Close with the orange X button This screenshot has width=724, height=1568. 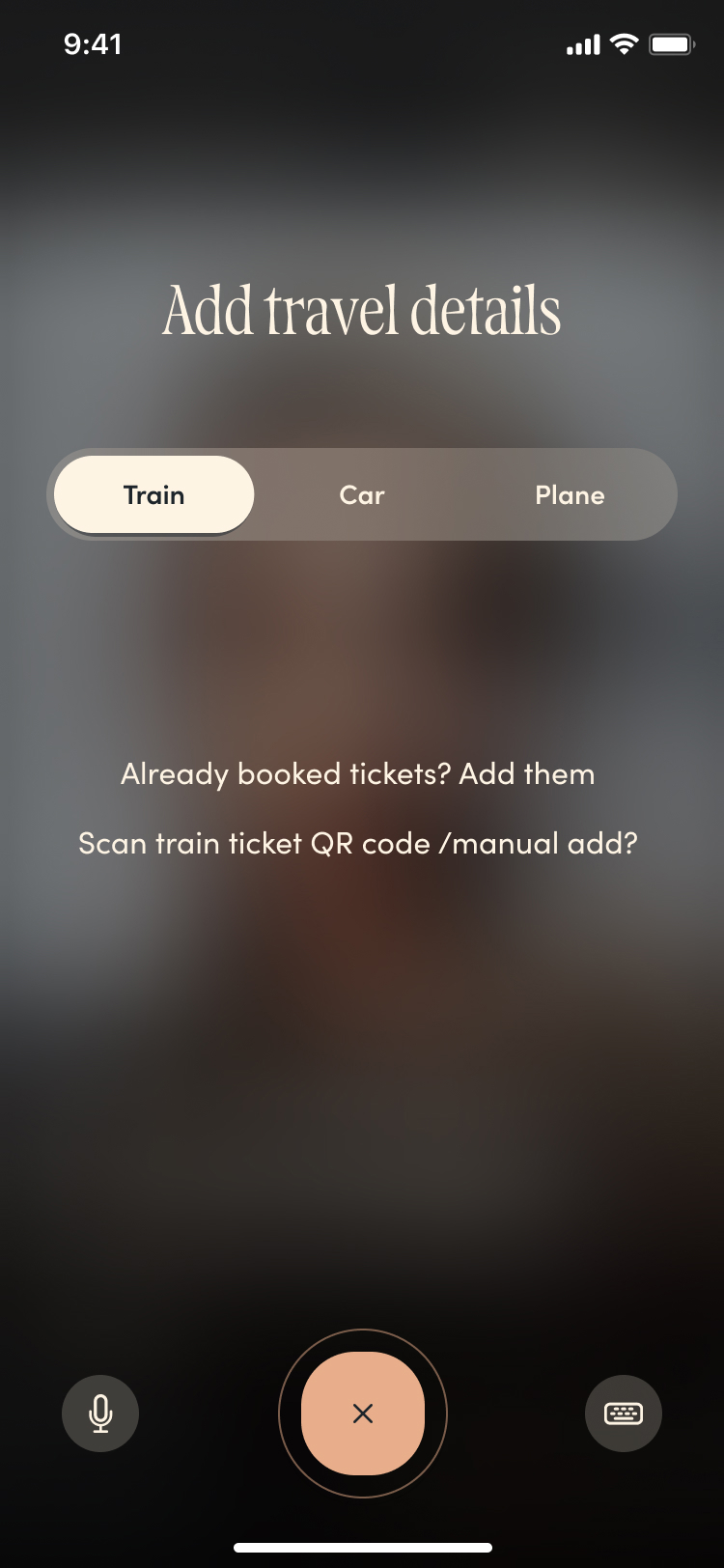[363, 1414]
